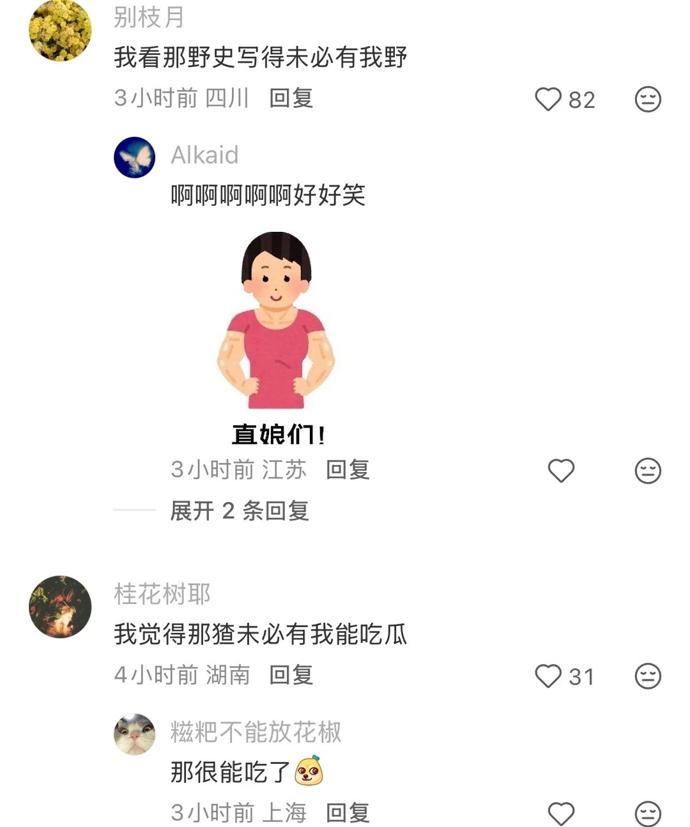This screenshot has width=690, height=827.
Task: Like Alkaid's reply
Action: click(x=562, y=470)
